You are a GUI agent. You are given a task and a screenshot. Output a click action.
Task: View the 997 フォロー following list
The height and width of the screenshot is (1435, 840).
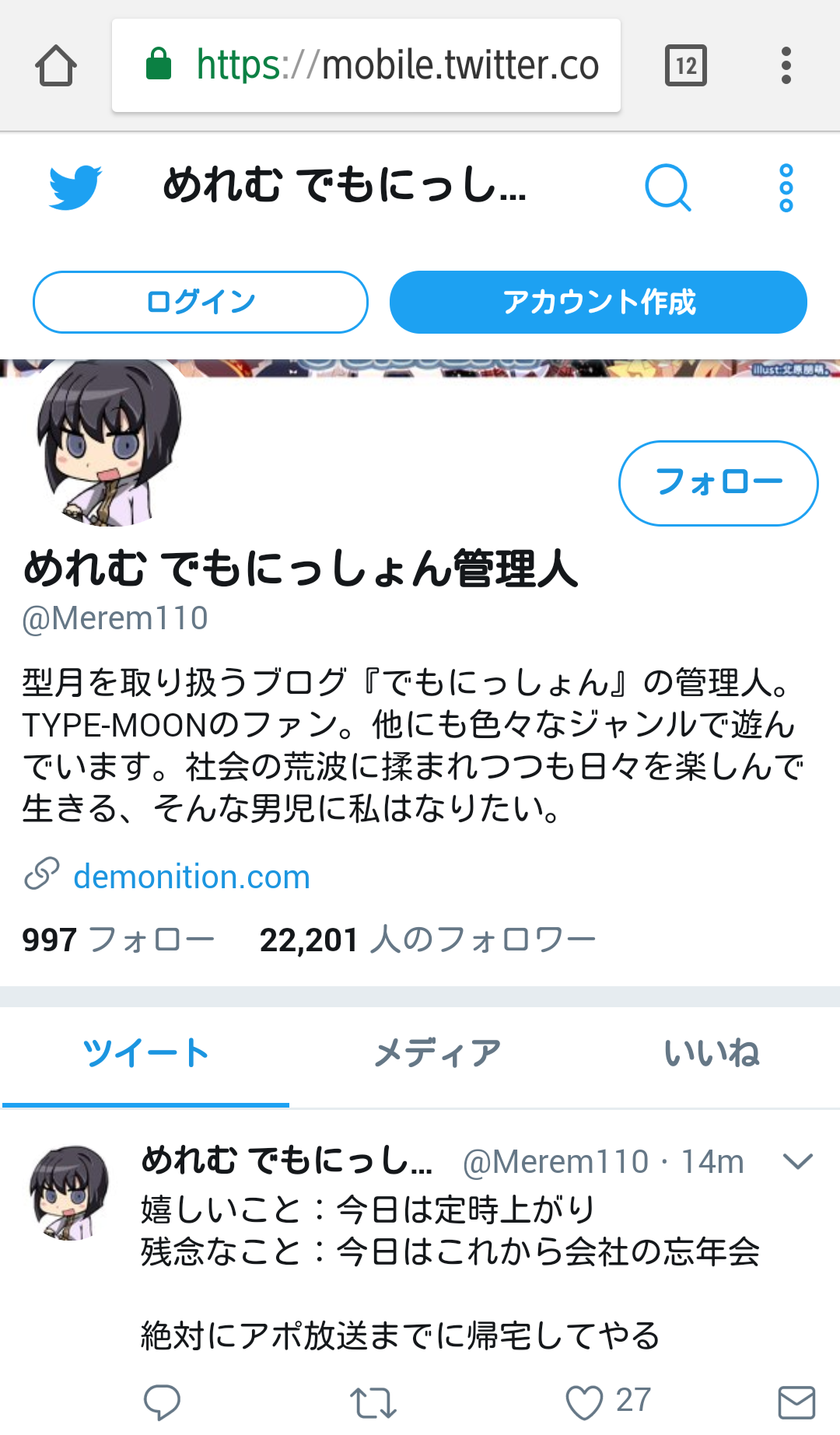point(118,940)
